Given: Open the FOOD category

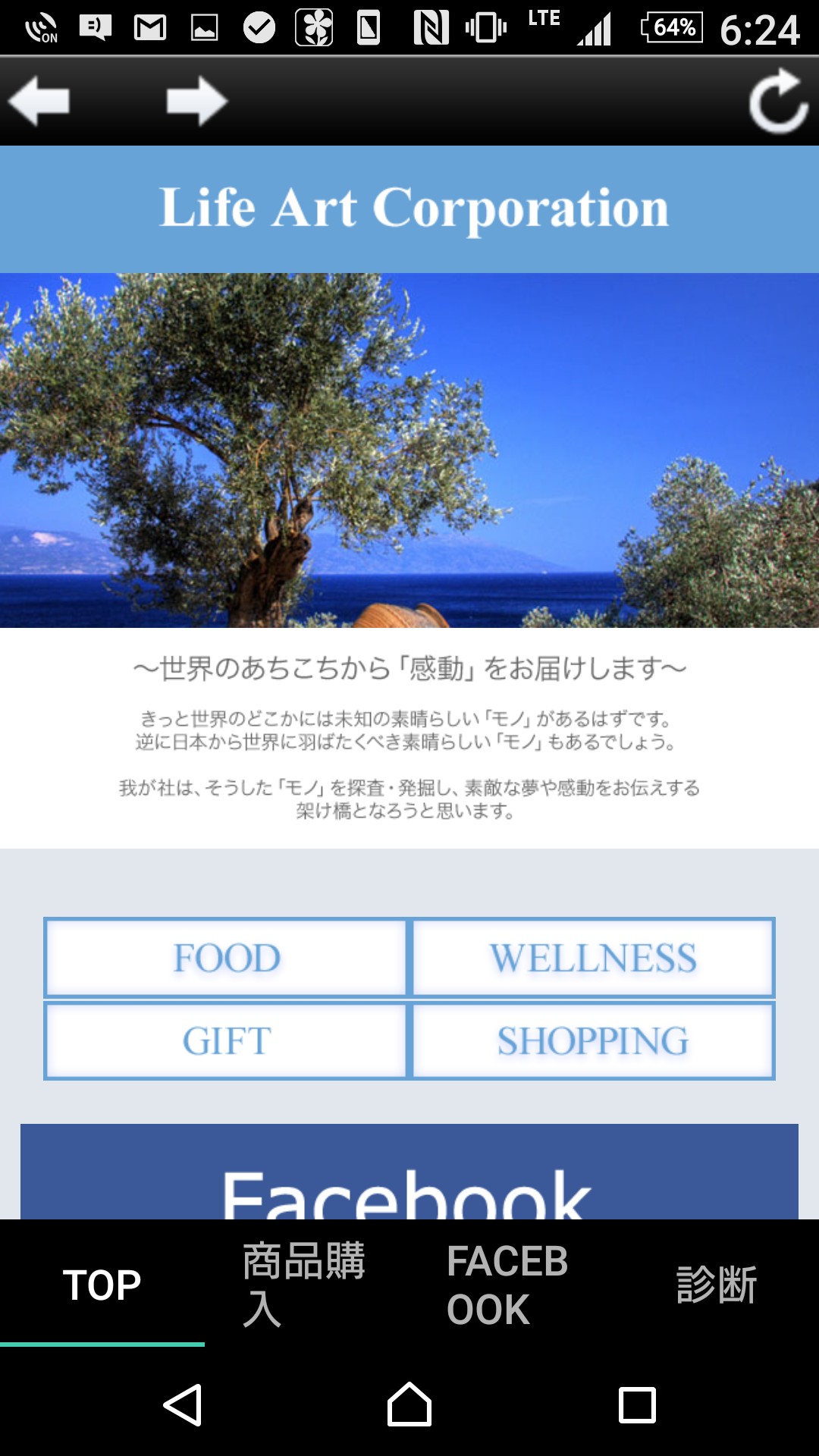Looking at the screenshot, I should 226,958.
